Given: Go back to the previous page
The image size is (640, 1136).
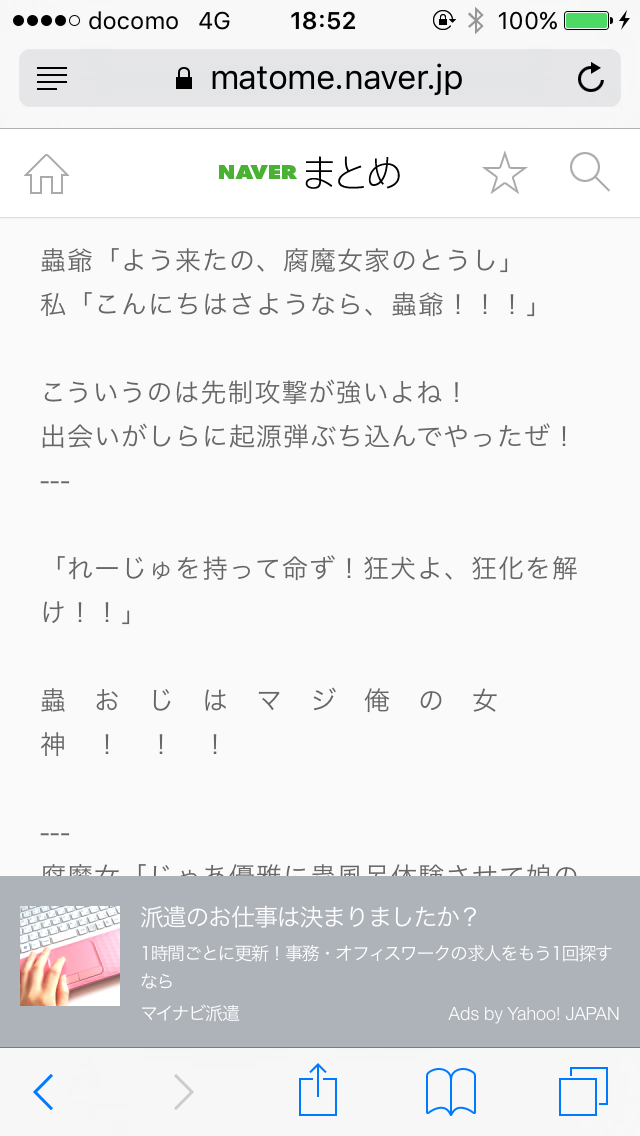Looking at the screenshot, I should [43, 1091].
